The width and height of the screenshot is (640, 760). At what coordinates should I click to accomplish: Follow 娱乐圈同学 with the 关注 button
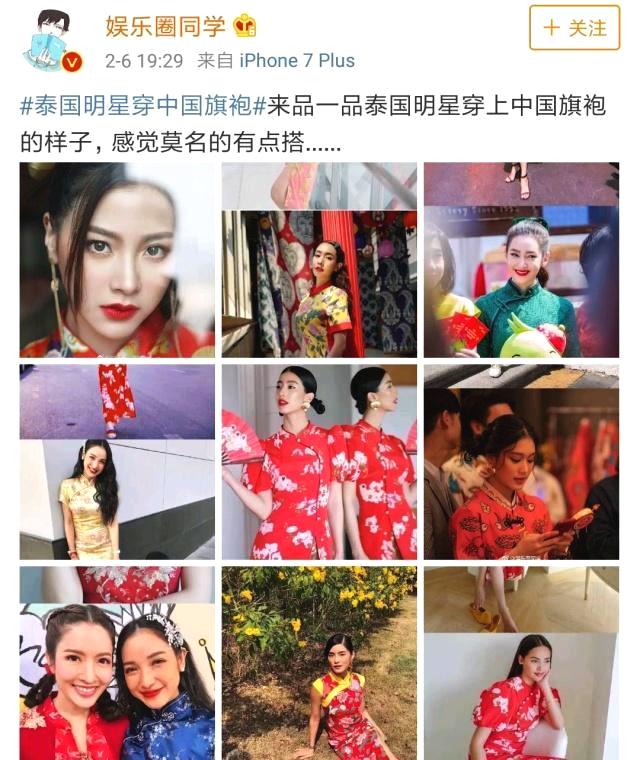[574, 29]
